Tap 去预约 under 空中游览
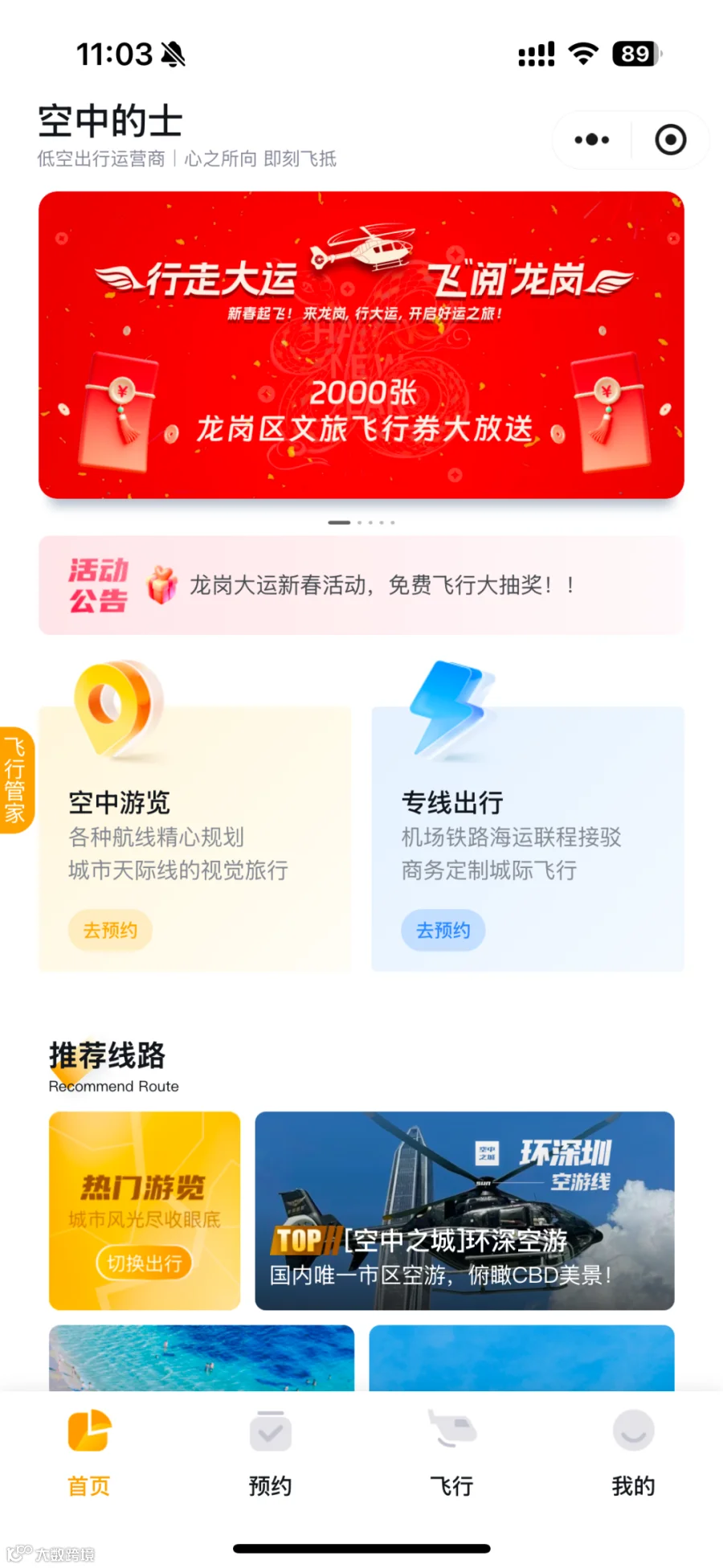 (110, 930)
